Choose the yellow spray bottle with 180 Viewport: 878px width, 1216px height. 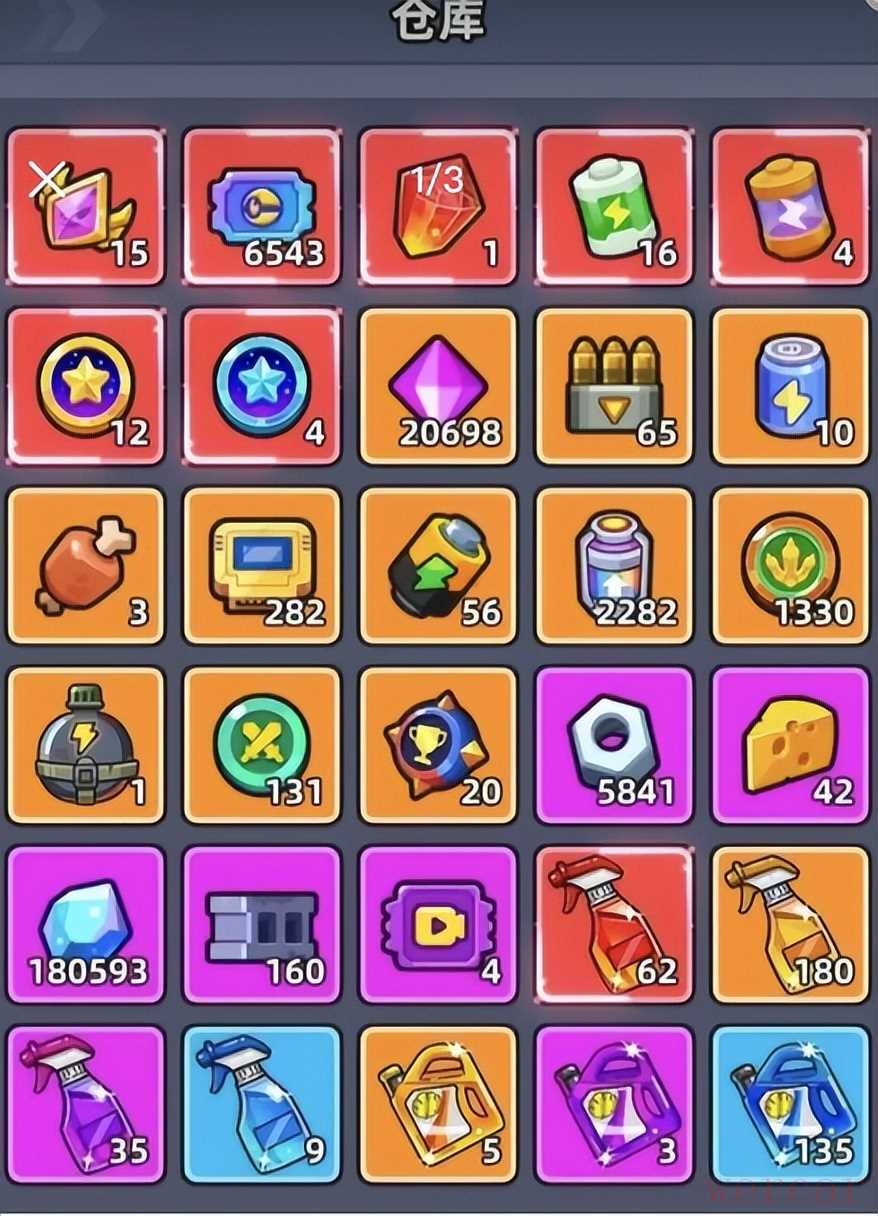click(x=790, y=924)
